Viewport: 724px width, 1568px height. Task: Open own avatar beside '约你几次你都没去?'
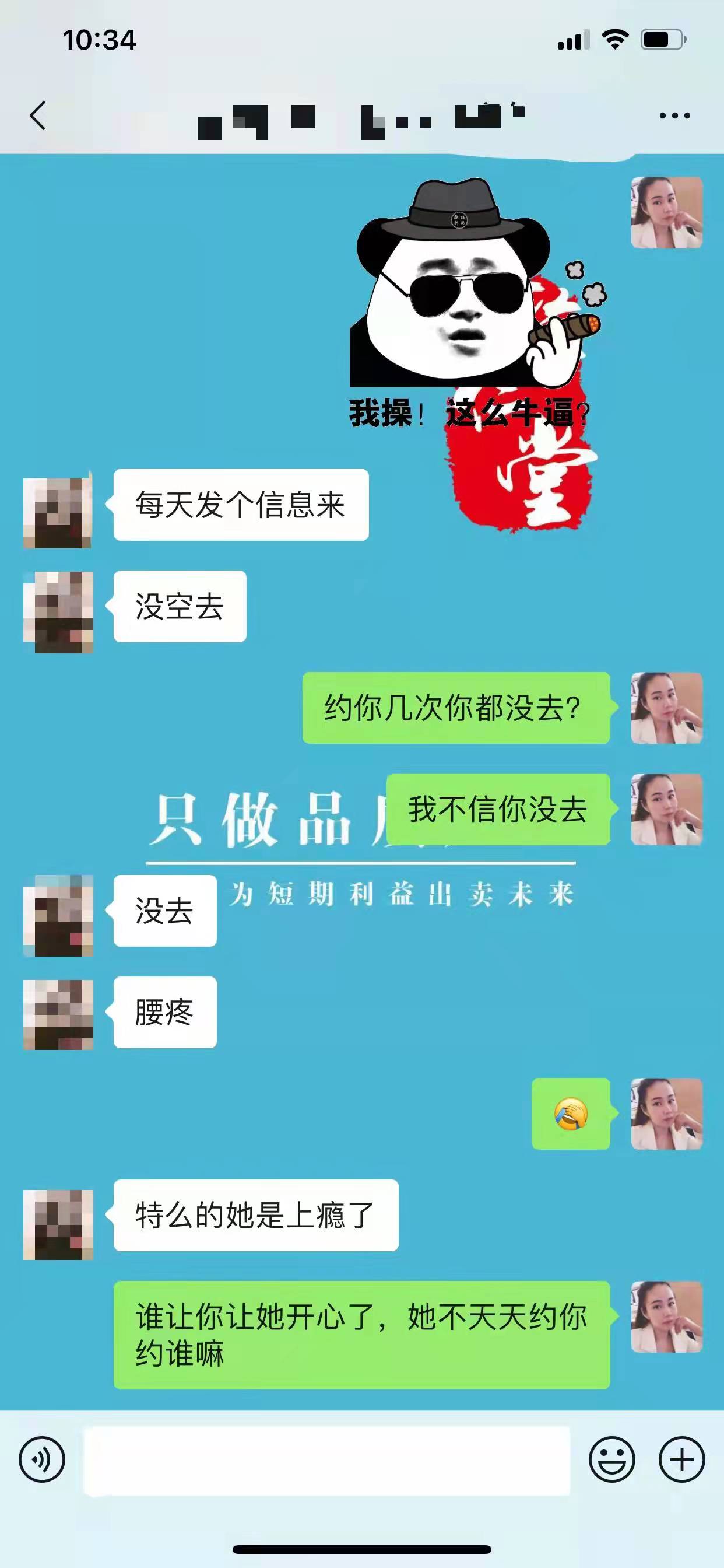click(666, 708)
